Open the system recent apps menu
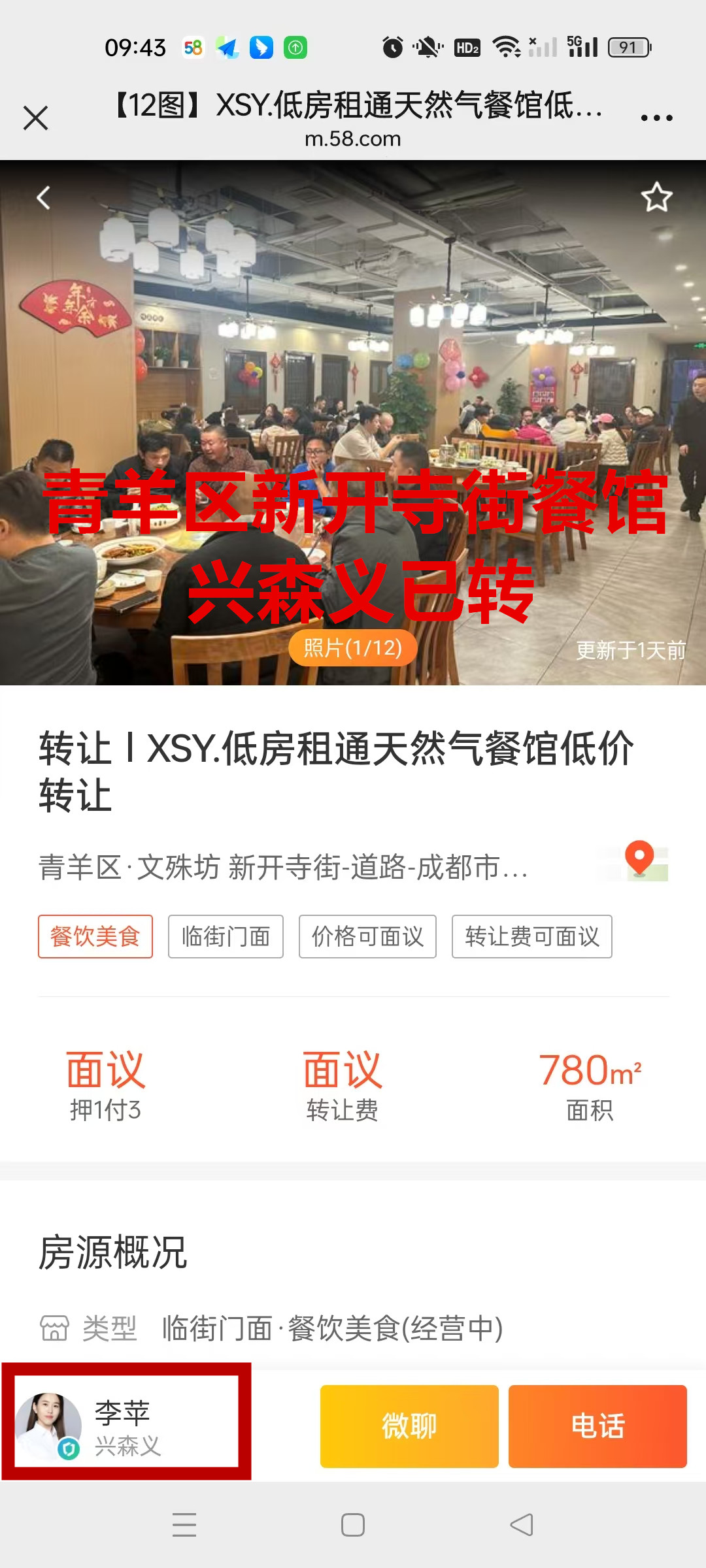 (x=184, y=1525)
